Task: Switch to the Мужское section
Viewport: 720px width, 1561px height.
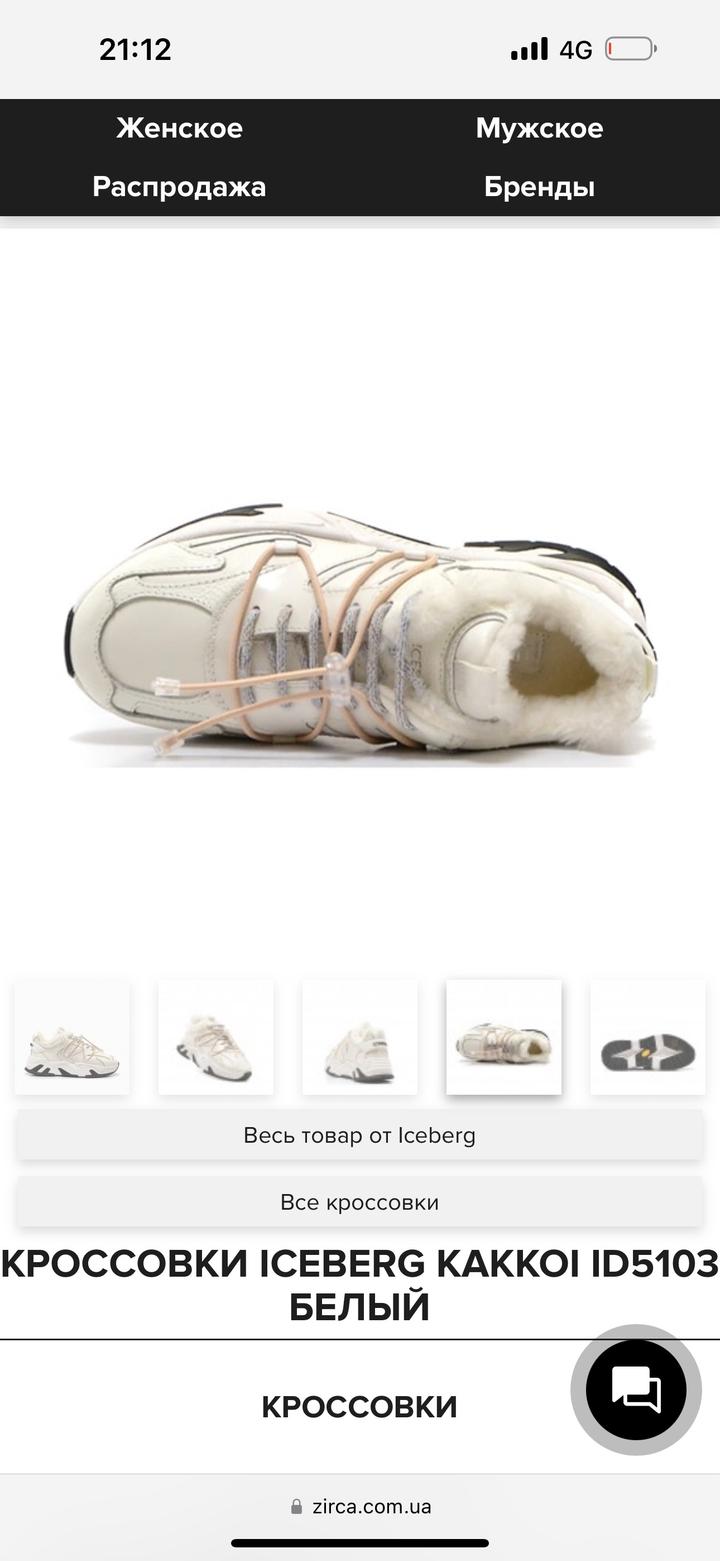Action: 539,128
